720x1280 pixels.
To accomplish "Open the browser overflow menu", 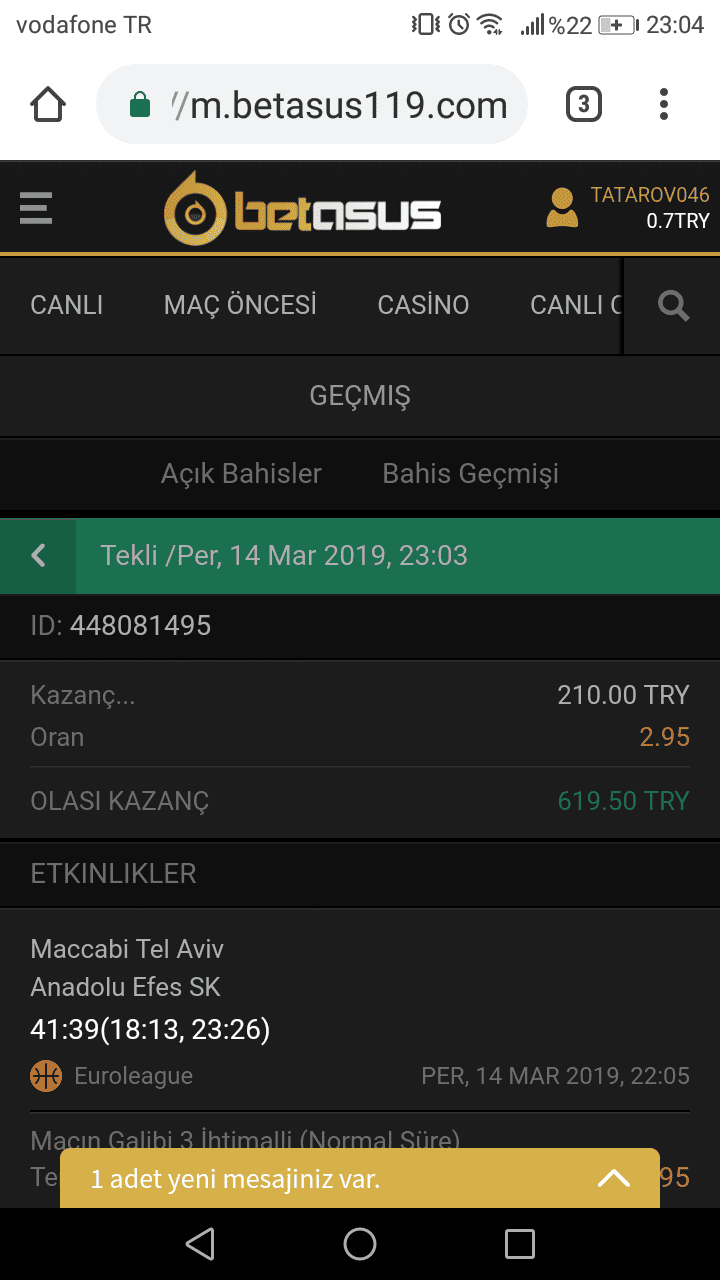I will pos(664,105).
